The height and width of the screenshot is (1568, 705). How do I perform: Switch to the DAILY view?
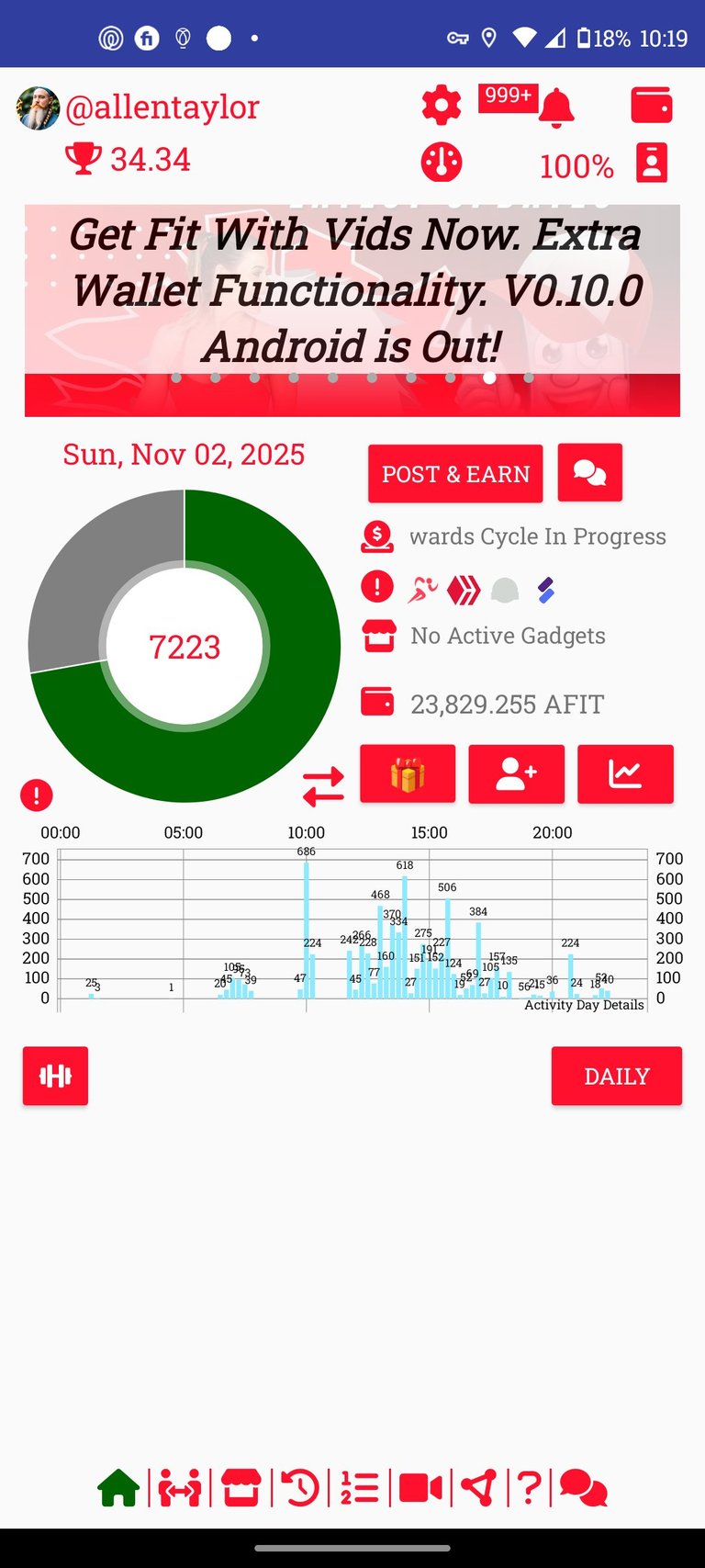[x=616, y=1076]
